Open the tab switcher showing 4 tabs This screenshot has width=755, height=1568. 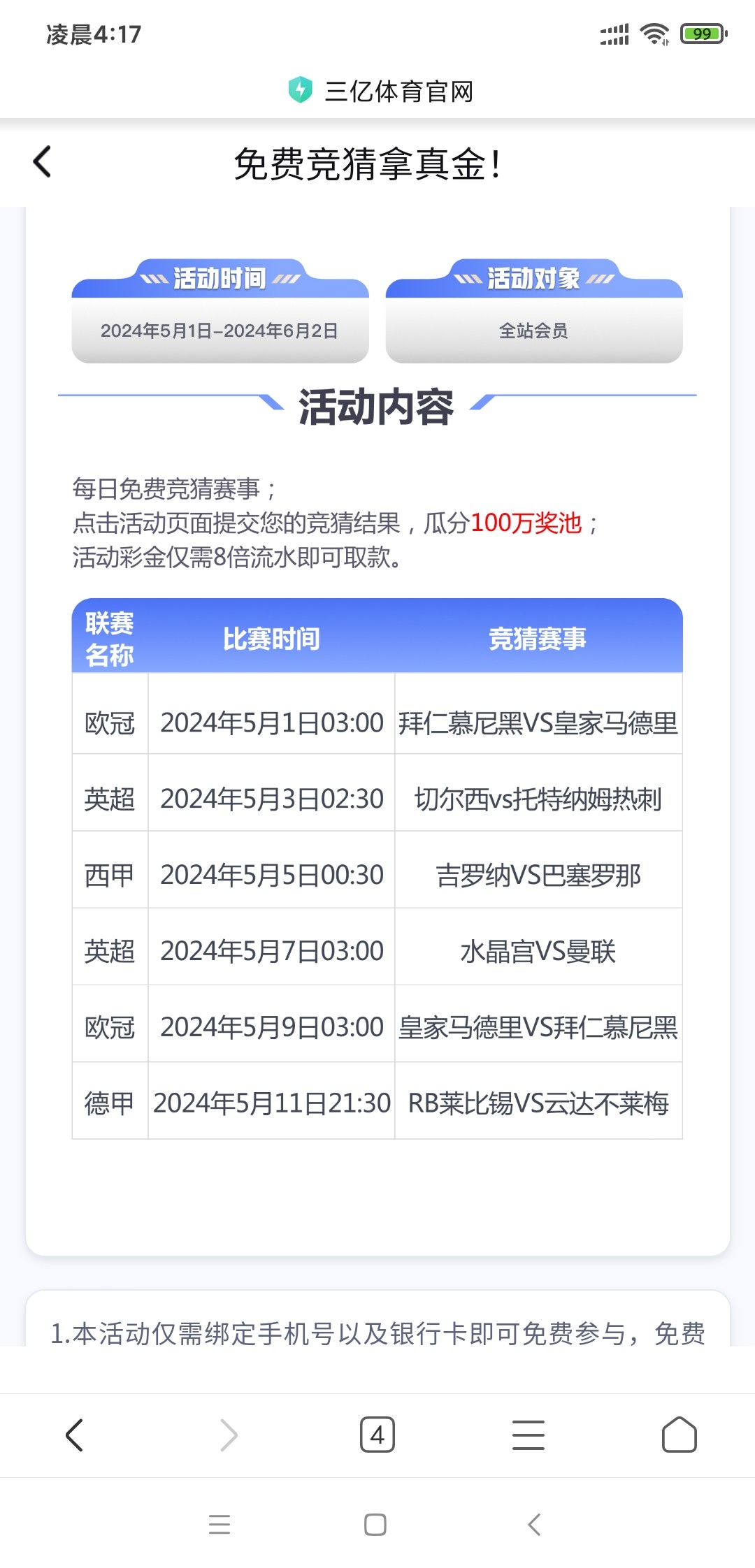[377, 1434]
